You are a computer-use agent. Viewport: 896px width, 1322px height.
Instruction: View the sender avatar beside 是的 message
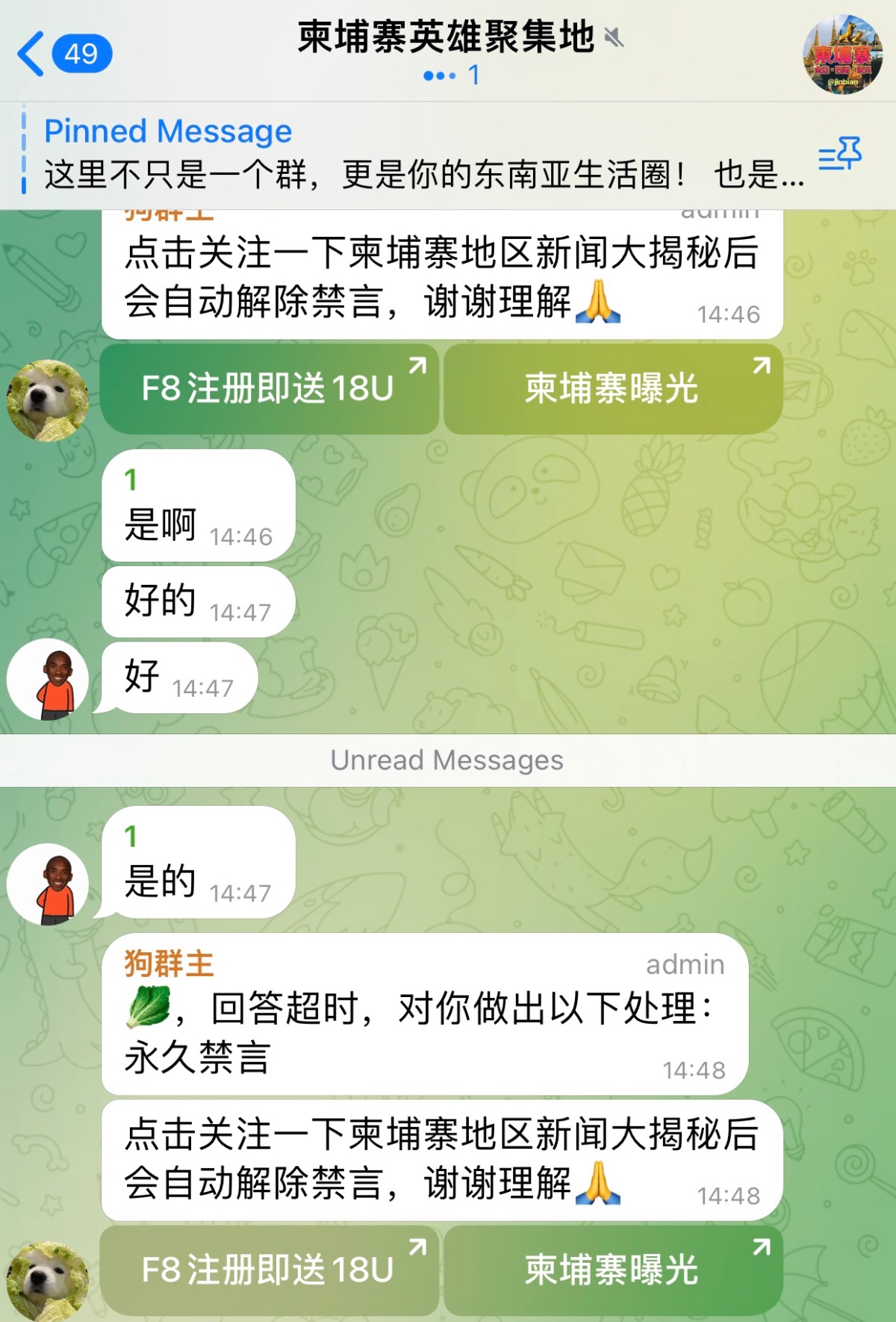click(x=48, y=884)
